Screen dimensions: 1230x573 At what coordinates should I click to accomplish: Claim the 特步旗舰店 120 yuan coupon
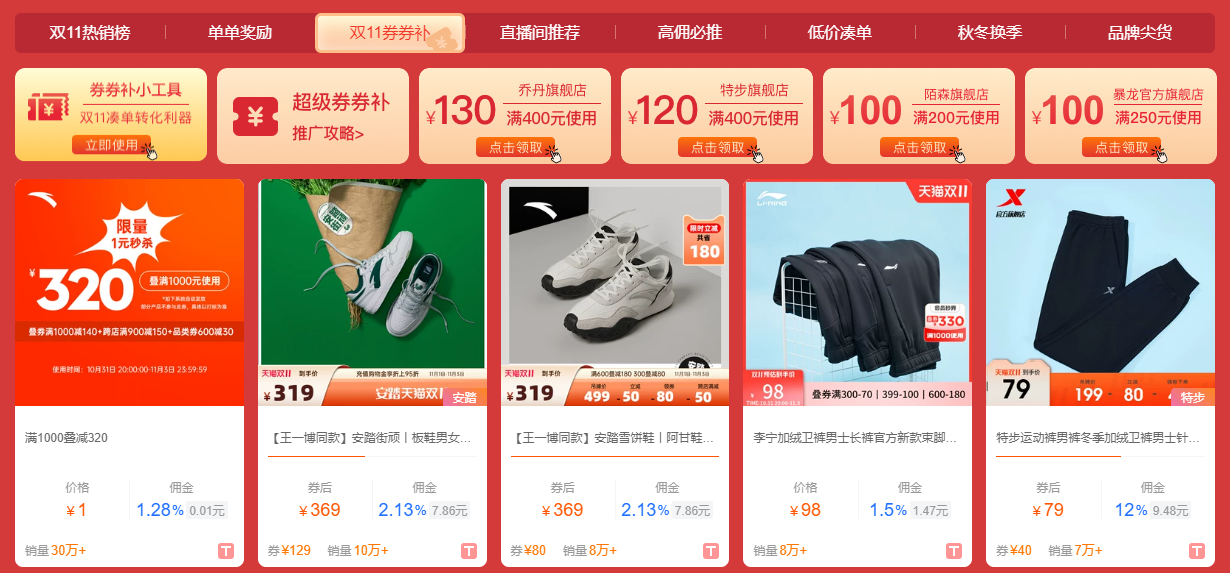717,148
